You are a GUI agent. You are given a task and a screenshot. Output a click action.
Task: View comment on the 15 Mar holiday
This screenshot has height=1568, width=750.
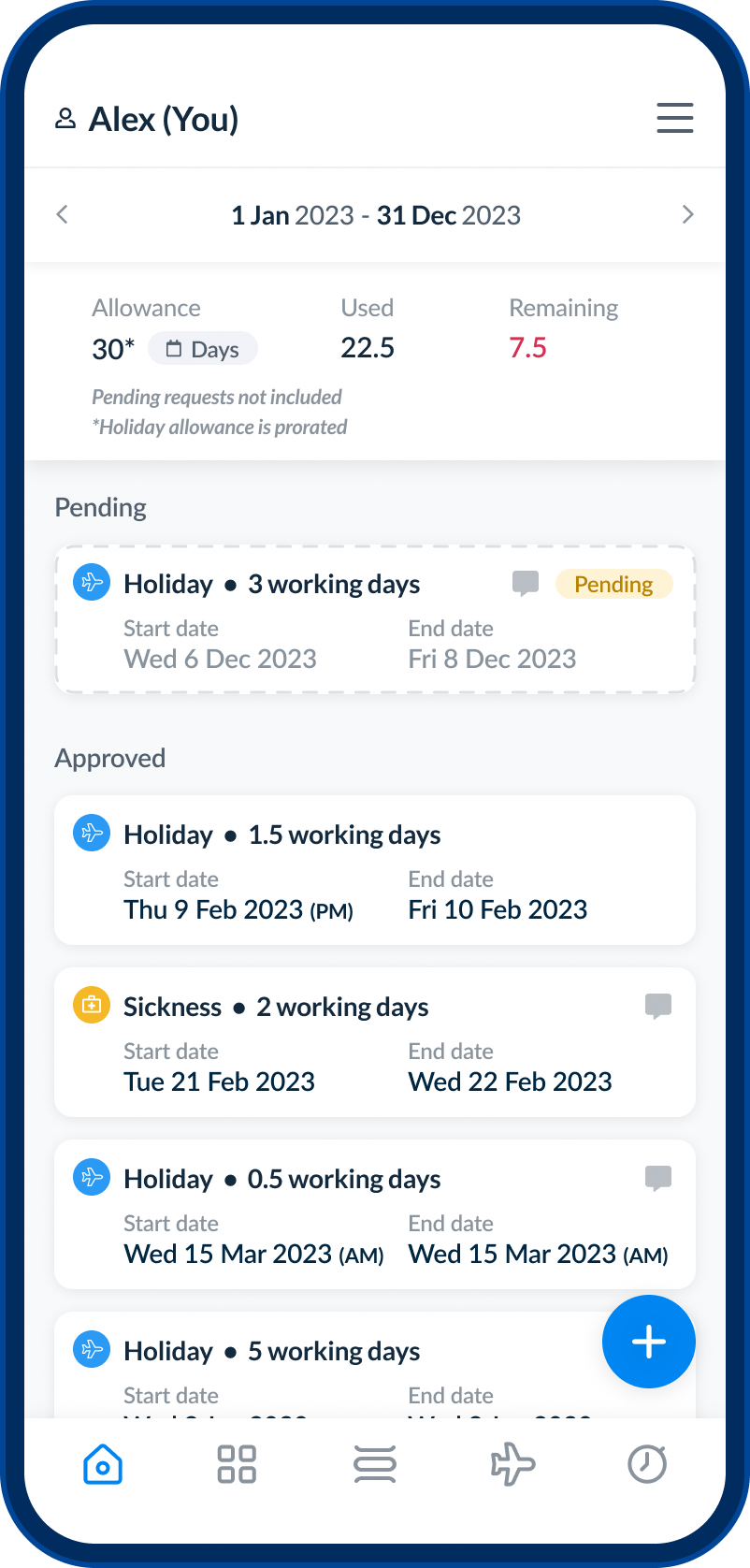click(x=658, y=1179)
